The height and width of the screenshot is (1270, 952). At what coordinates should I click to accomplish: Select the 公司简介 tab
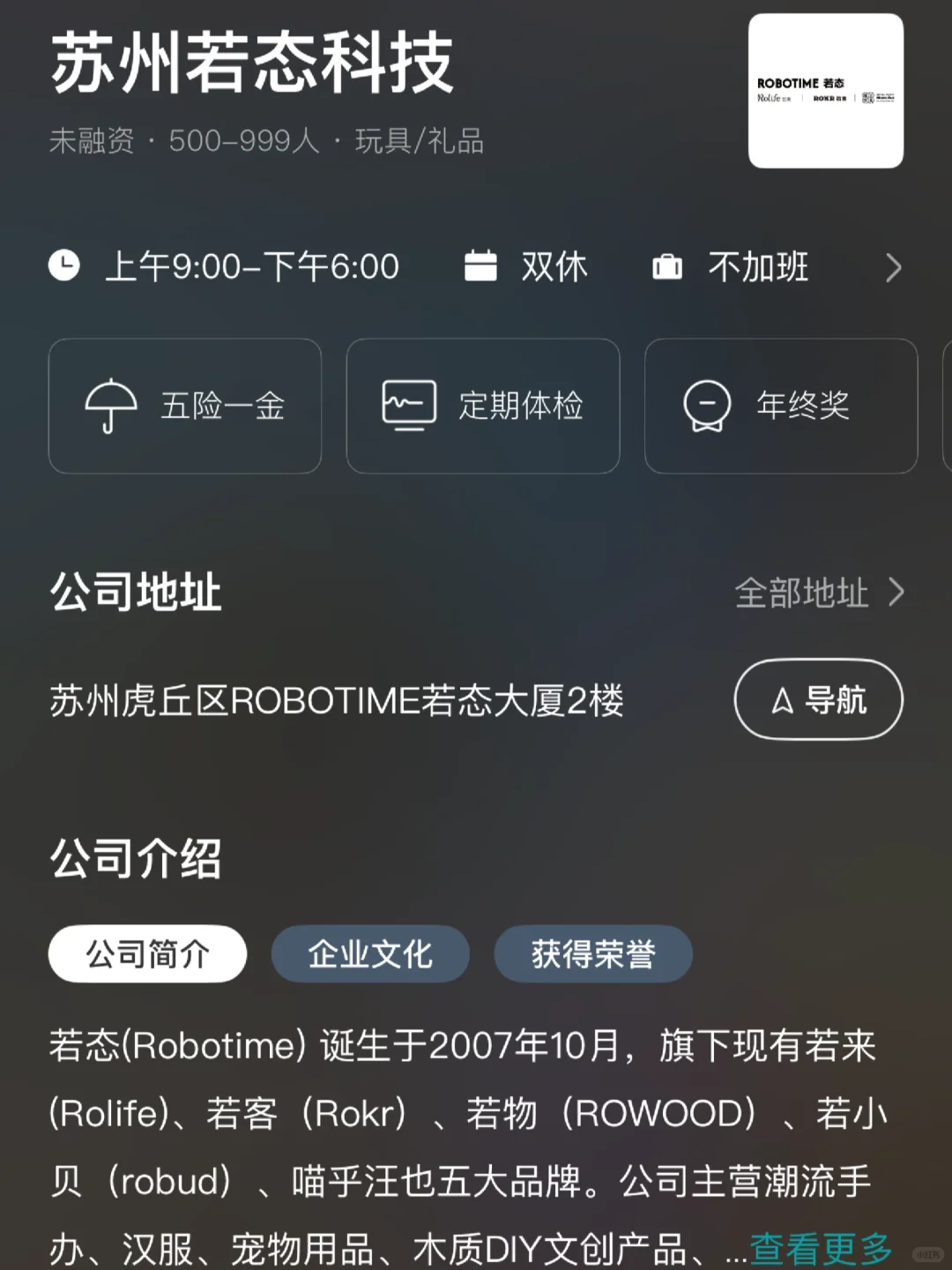click(147, 953)
